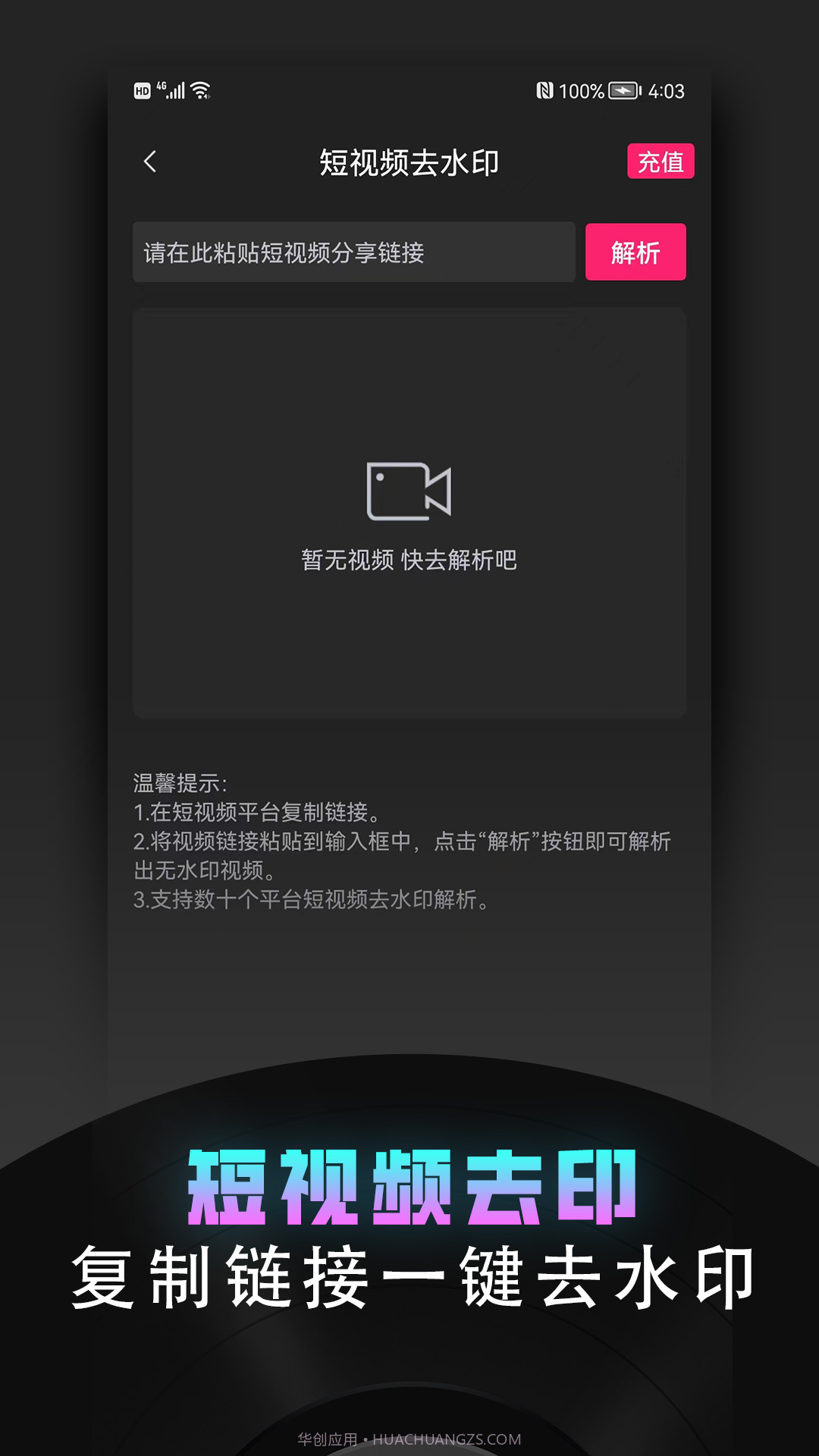Screen dimensions: 819x1456
Task: Tap the signal strength bars icon
Action: tap(174, 91)
